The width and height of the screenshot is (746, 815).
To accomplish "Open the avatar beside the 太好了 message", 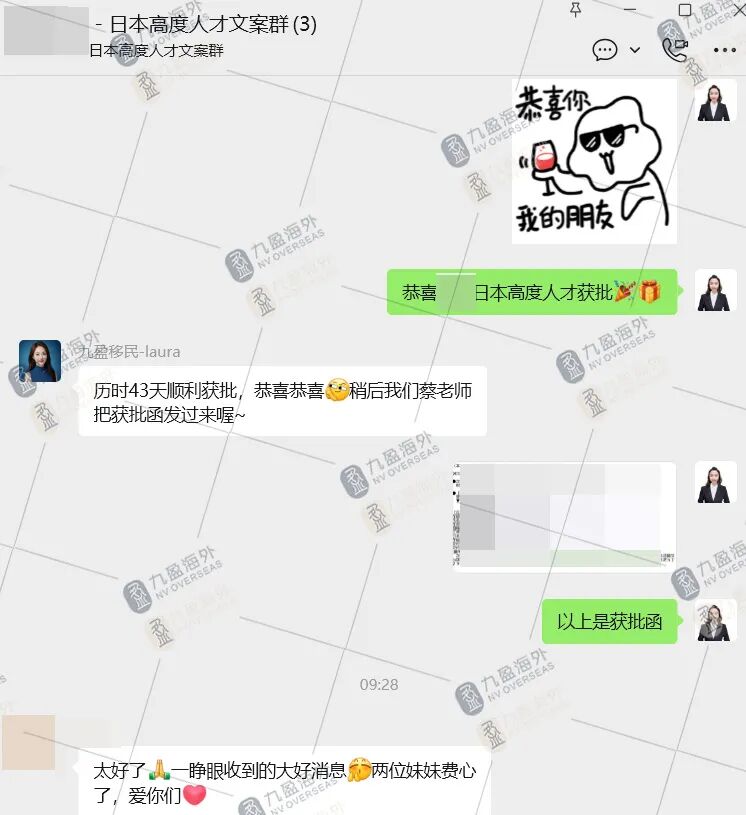I will [x=28, y=742].
